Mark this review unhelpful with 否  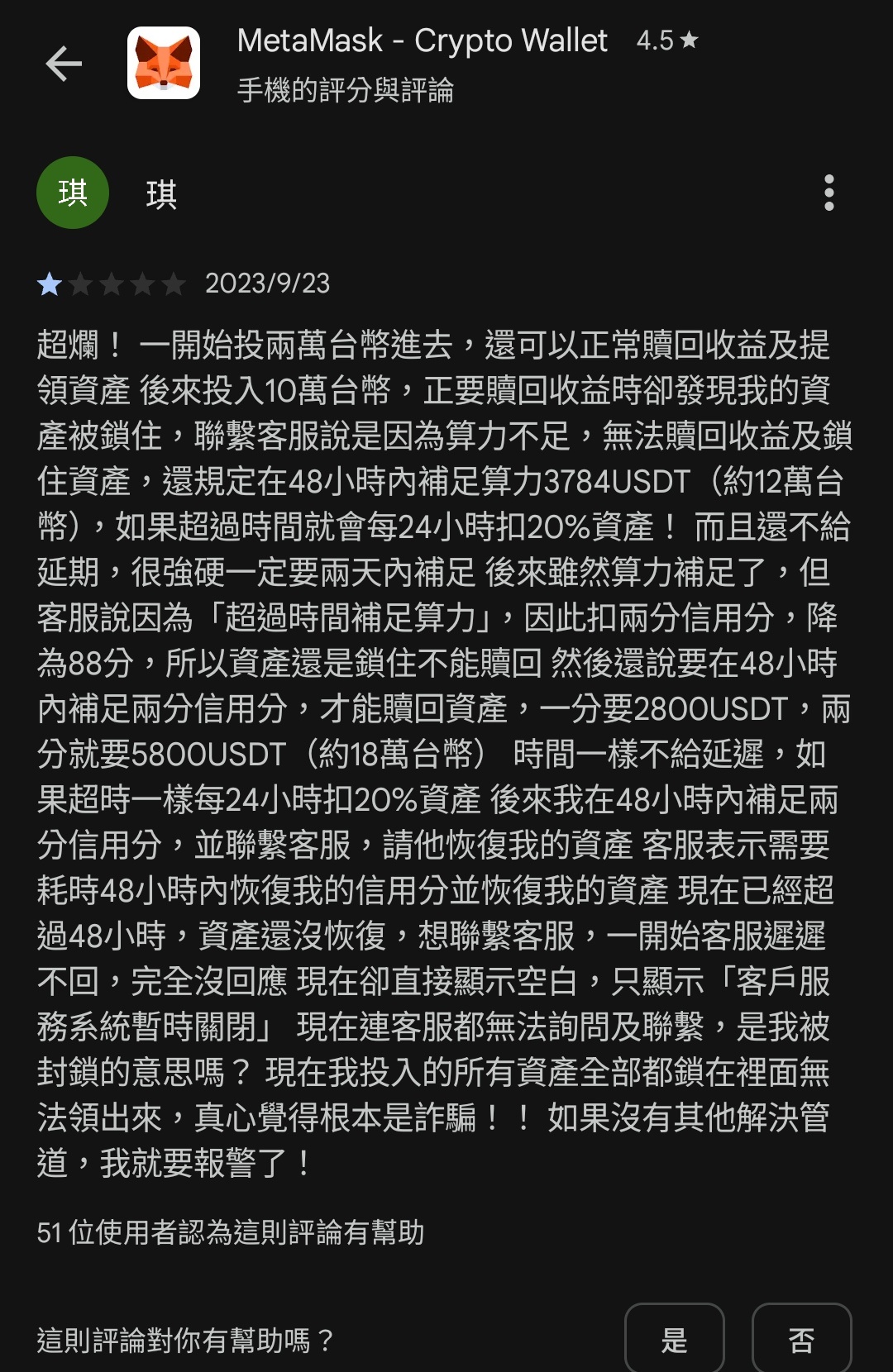[800, 1338]
